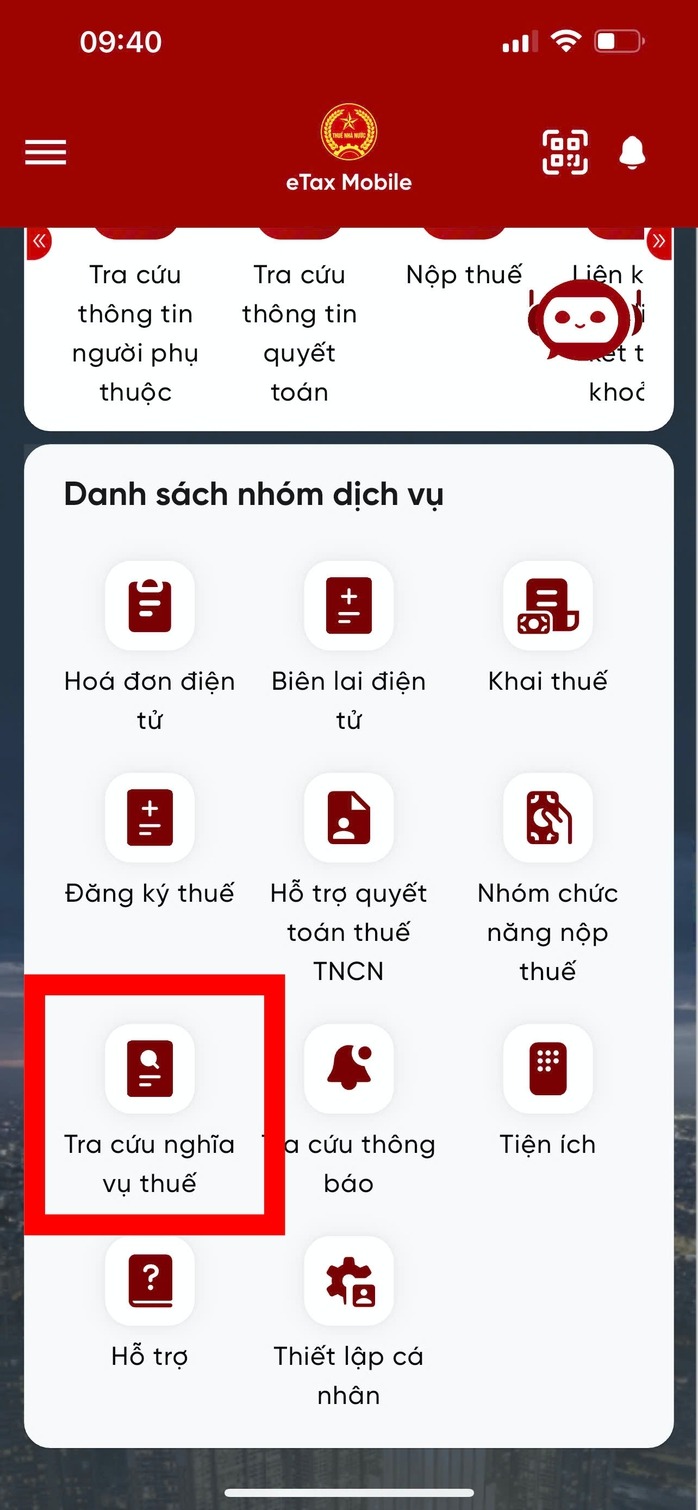Select the Nộp thuế shortcut
Viewport: 698px width, 1510px height.
(x=464, y=275)
